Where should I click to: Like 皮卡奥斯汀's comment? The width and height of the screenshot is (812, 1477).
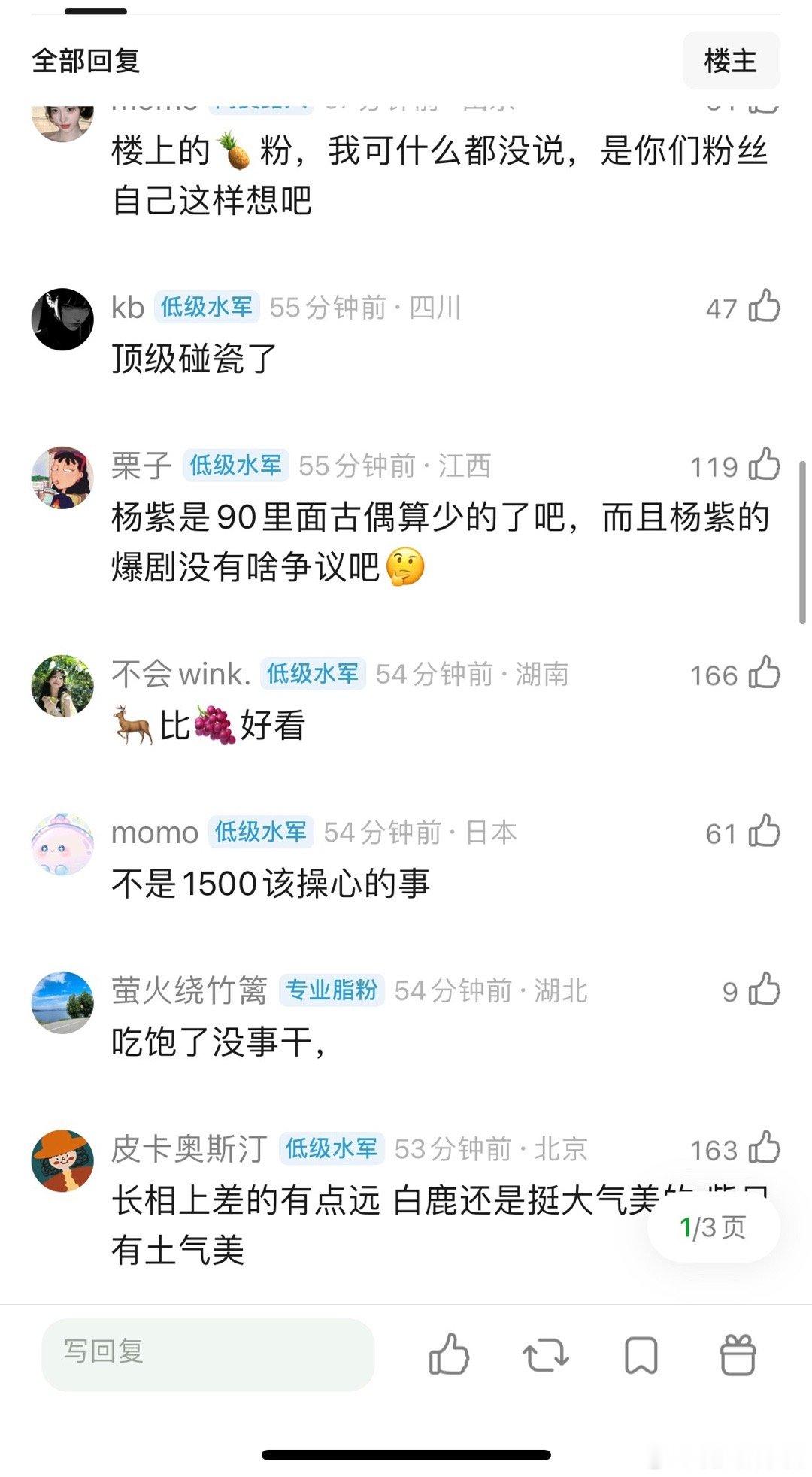(765, 1149)
